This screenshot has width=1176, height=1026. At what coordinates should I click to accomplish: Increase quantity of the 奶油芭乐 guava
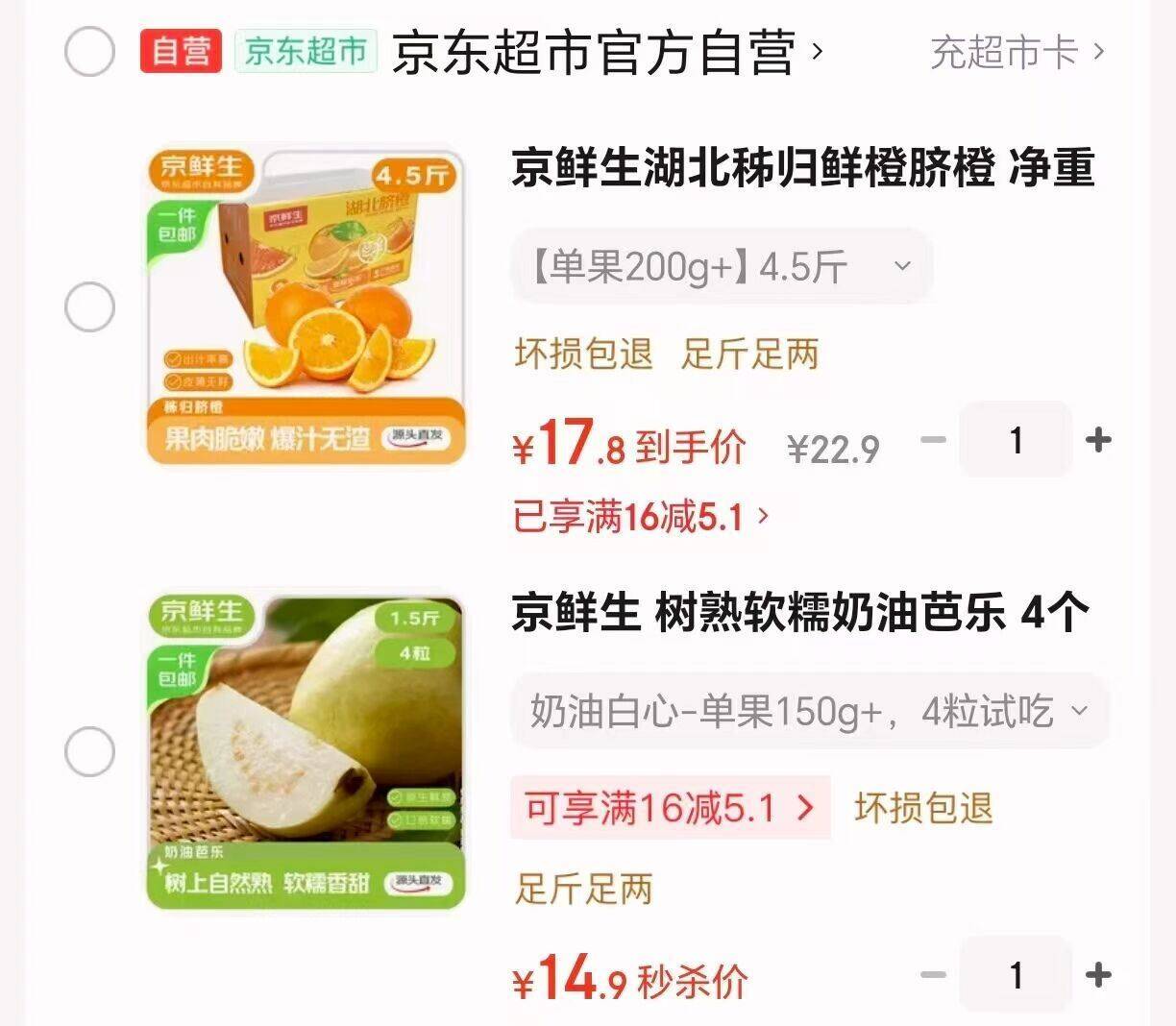click(1098, 976)
